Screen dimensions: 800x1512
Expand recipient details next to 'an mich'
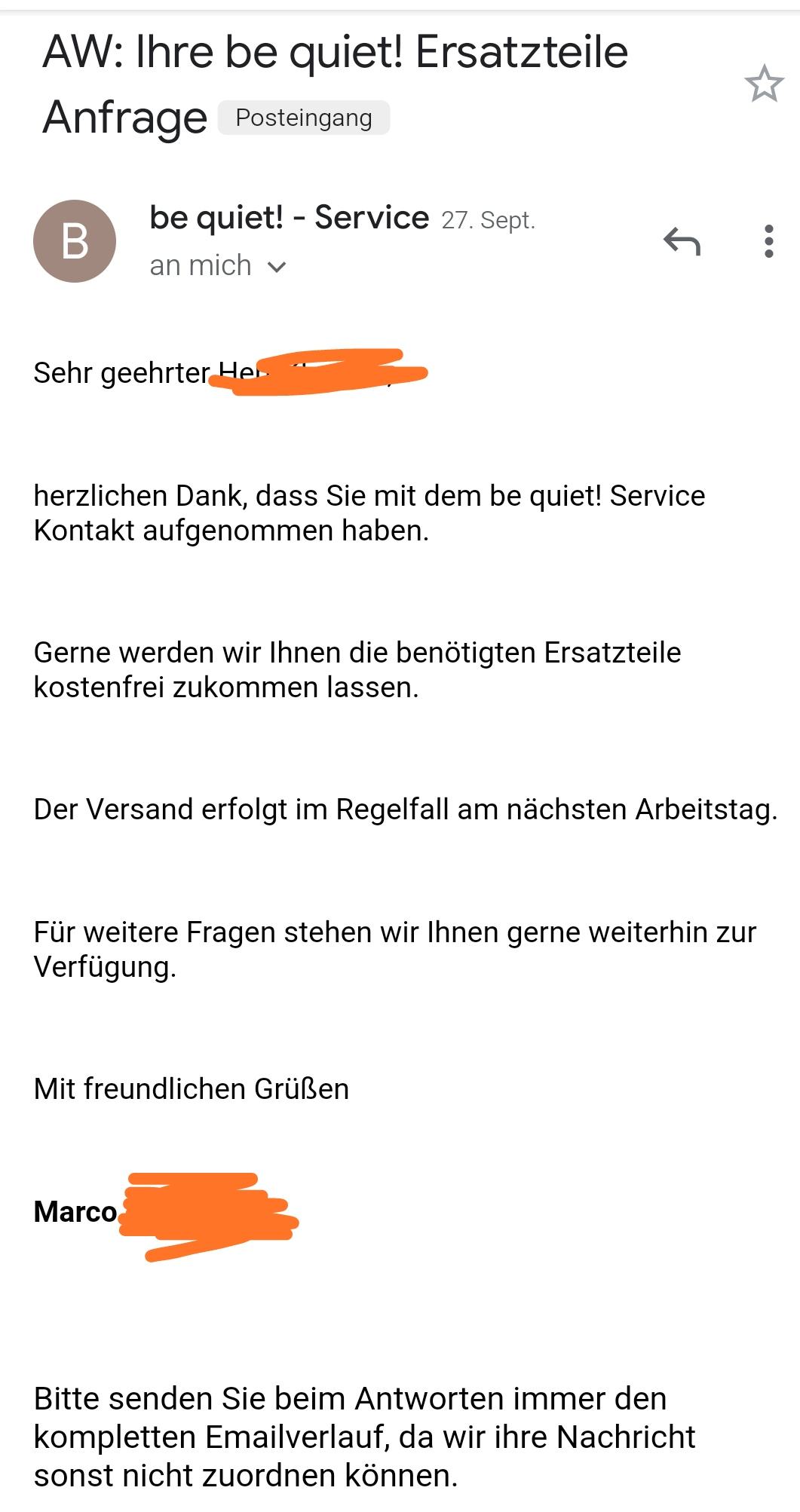(277, 267)
